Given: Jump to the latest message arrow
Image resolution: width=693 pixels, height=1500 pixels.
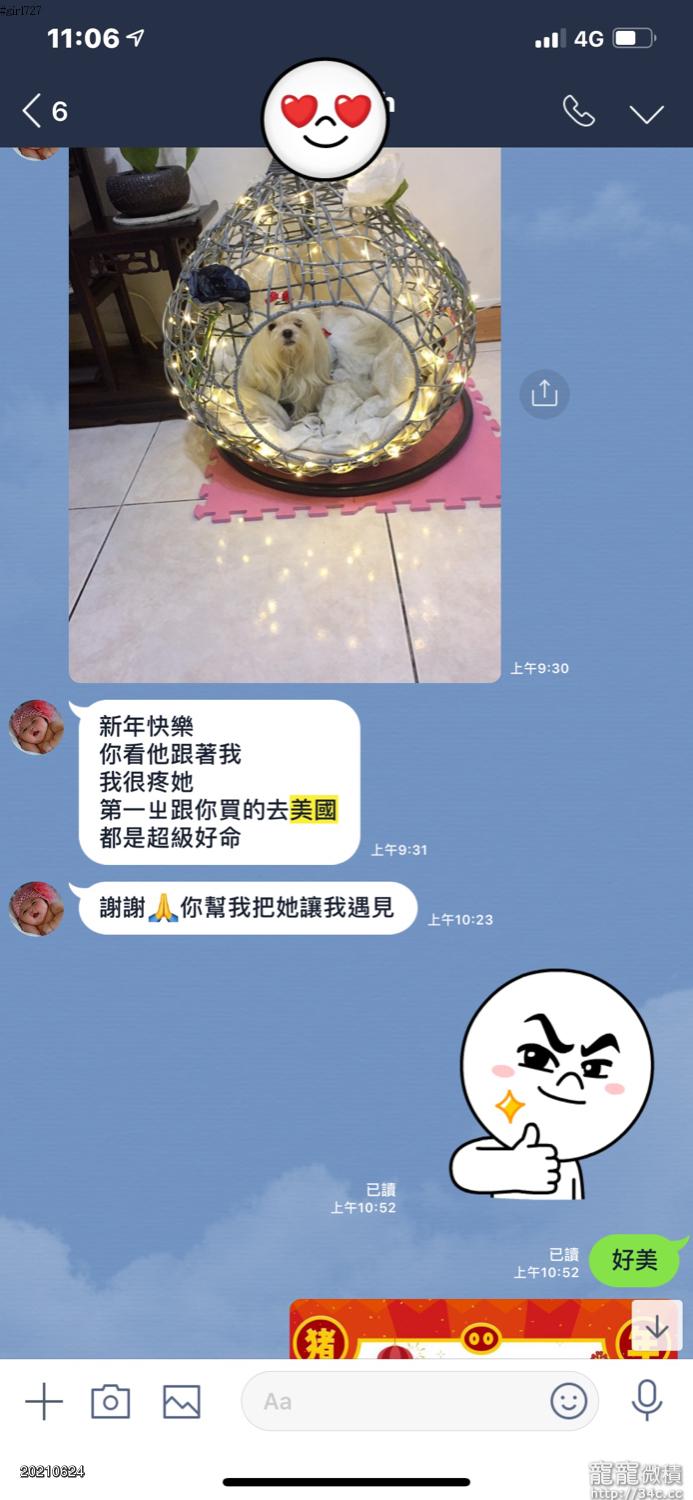Looking at the screenshot, I should tap(656, 1327).
